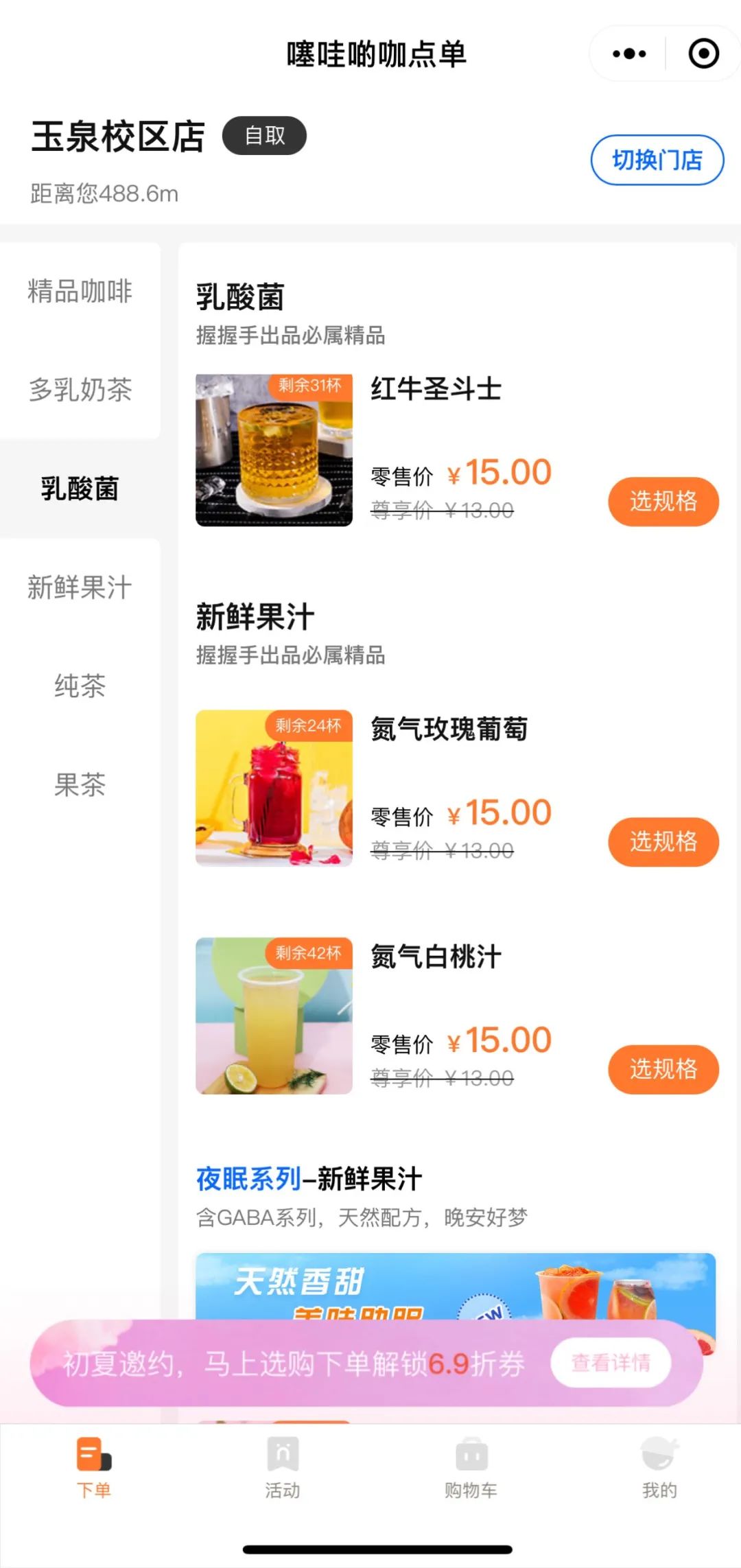This screenshot has width=741, height=1568.
Task: Go to 果茶 category
Action: 80,785
